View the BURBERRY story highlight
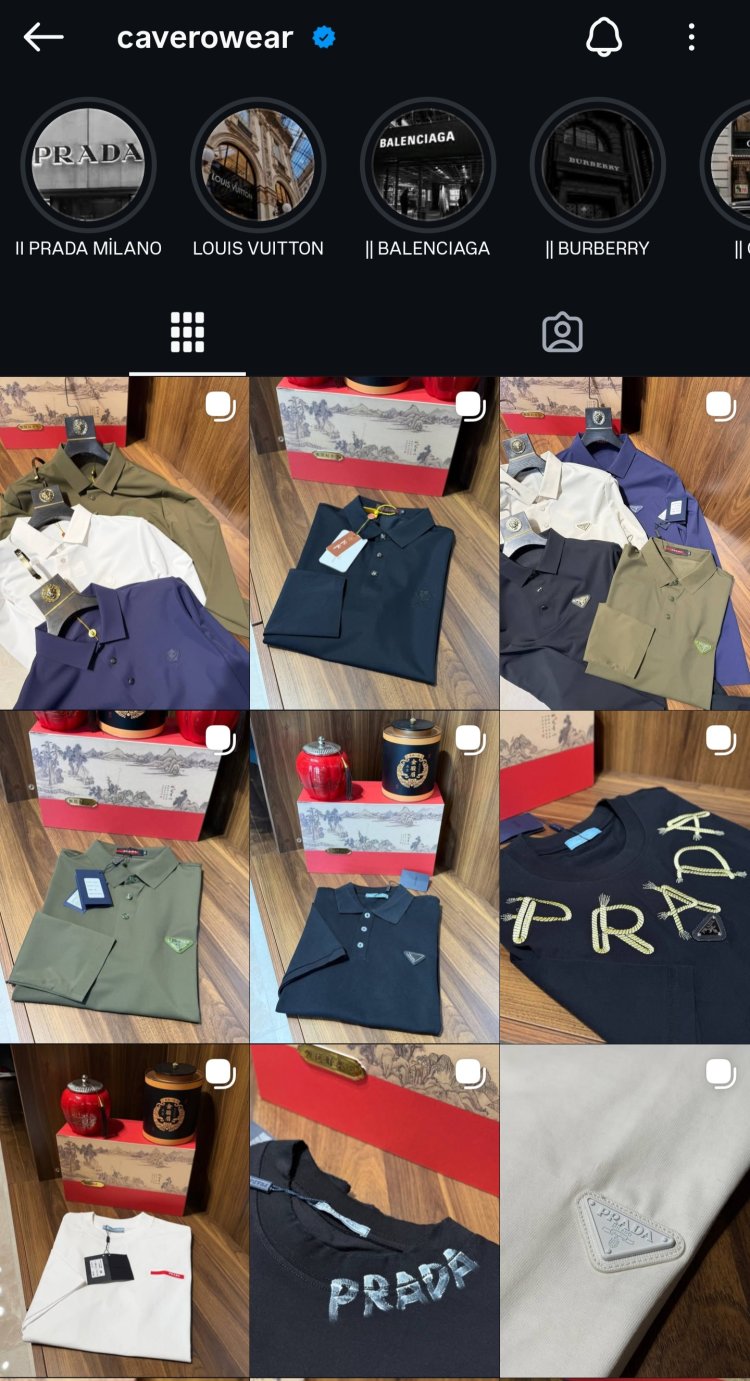Screen dimensions: 750x1381 (x=598, y=165)
